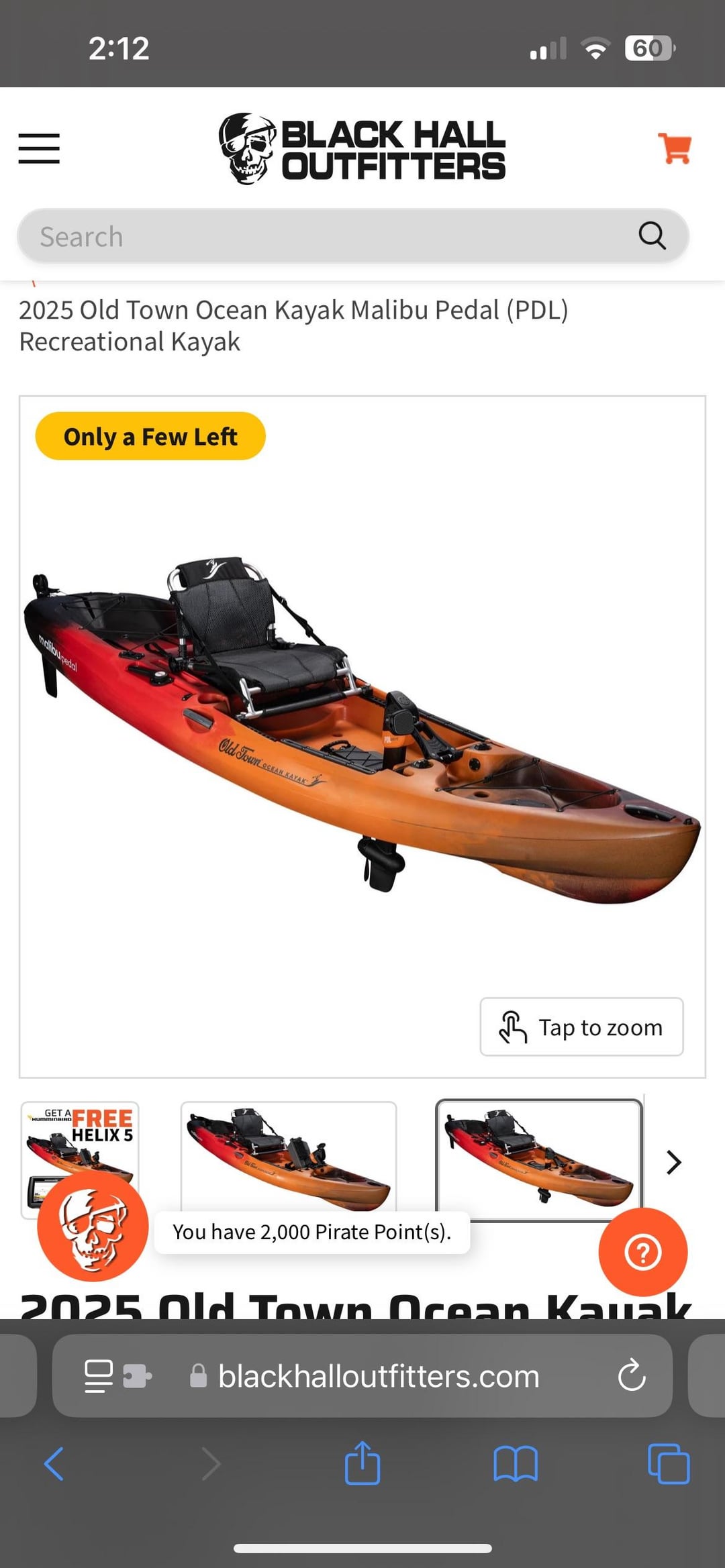725x1568 pixels.
Task: Open Safari bookmarks
Action: (515, 1463)
